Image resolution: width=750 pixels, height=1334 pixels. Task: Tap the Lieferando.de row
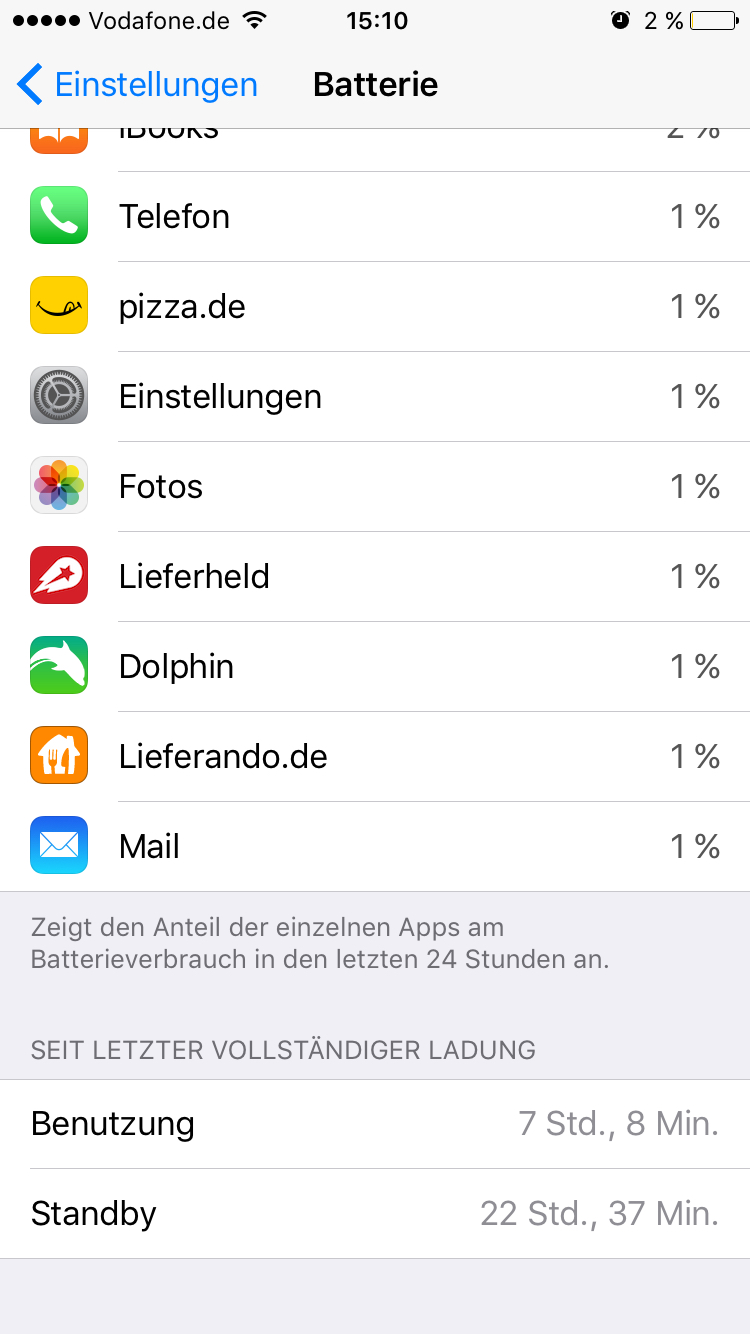[x=375, y=756]
